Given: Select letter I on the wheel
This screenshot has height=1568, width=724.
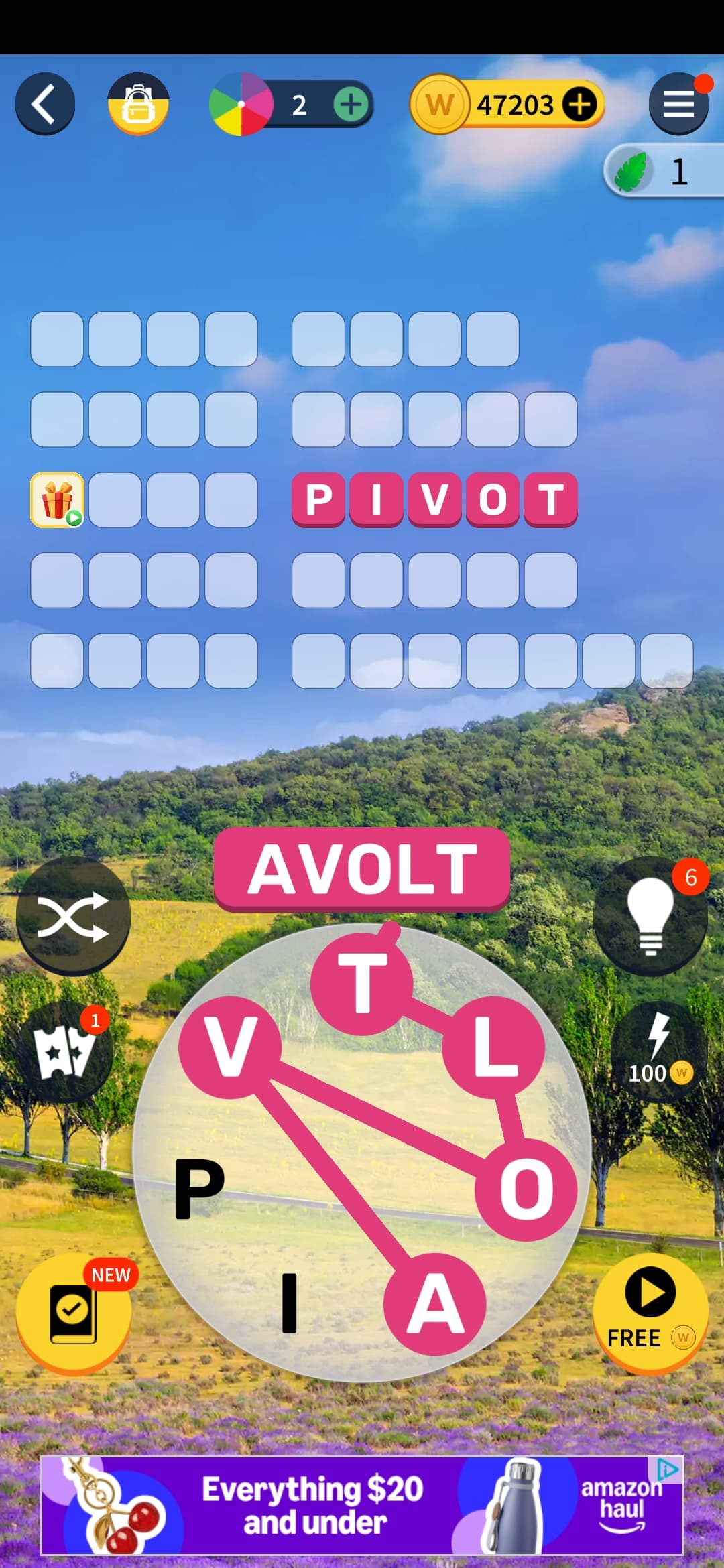Looking at the screenshot, I should pos(289,1303).
